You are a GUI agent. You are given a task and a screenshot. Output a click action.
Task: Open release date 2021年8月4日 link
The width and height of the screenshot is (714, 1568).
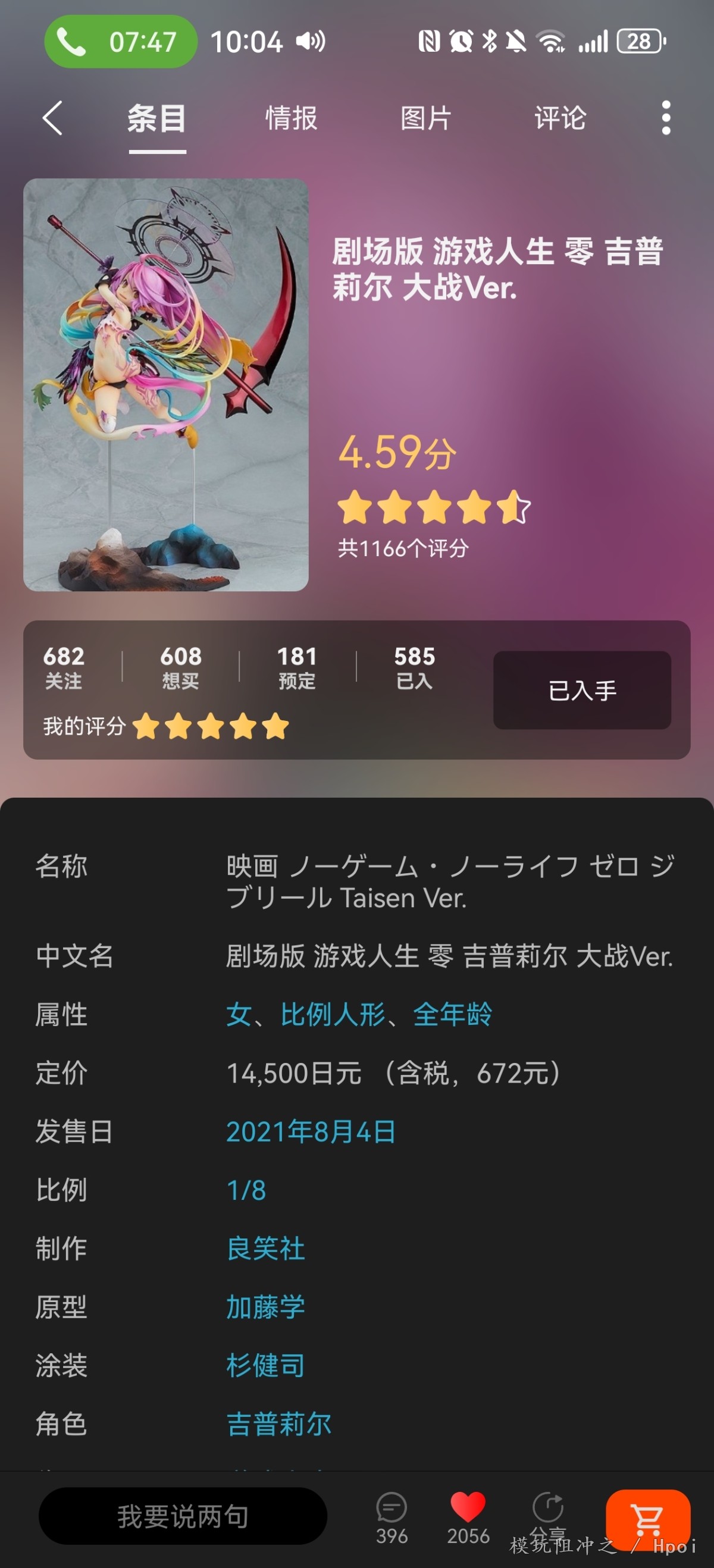tap(311, 1132)
